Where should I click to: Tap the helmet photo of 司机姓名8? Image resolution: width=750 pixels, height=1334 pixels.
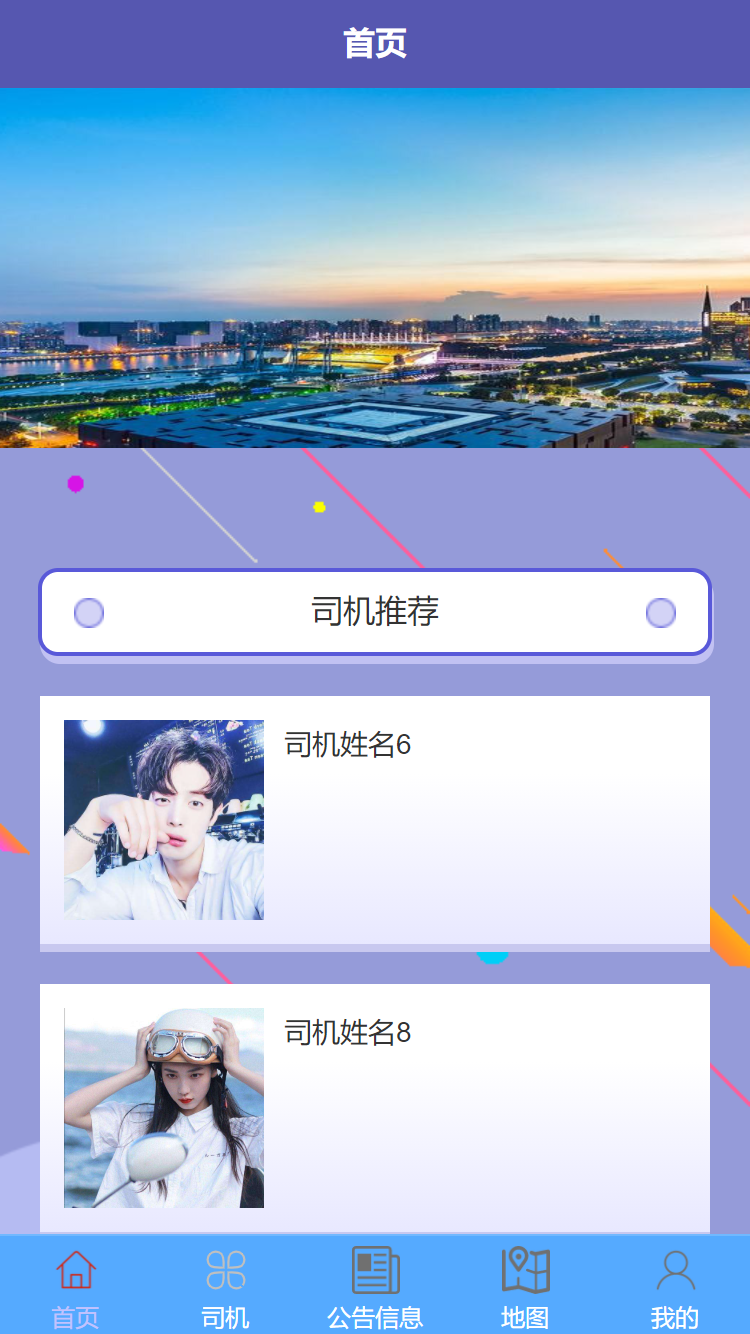(x=164, y=1106)
